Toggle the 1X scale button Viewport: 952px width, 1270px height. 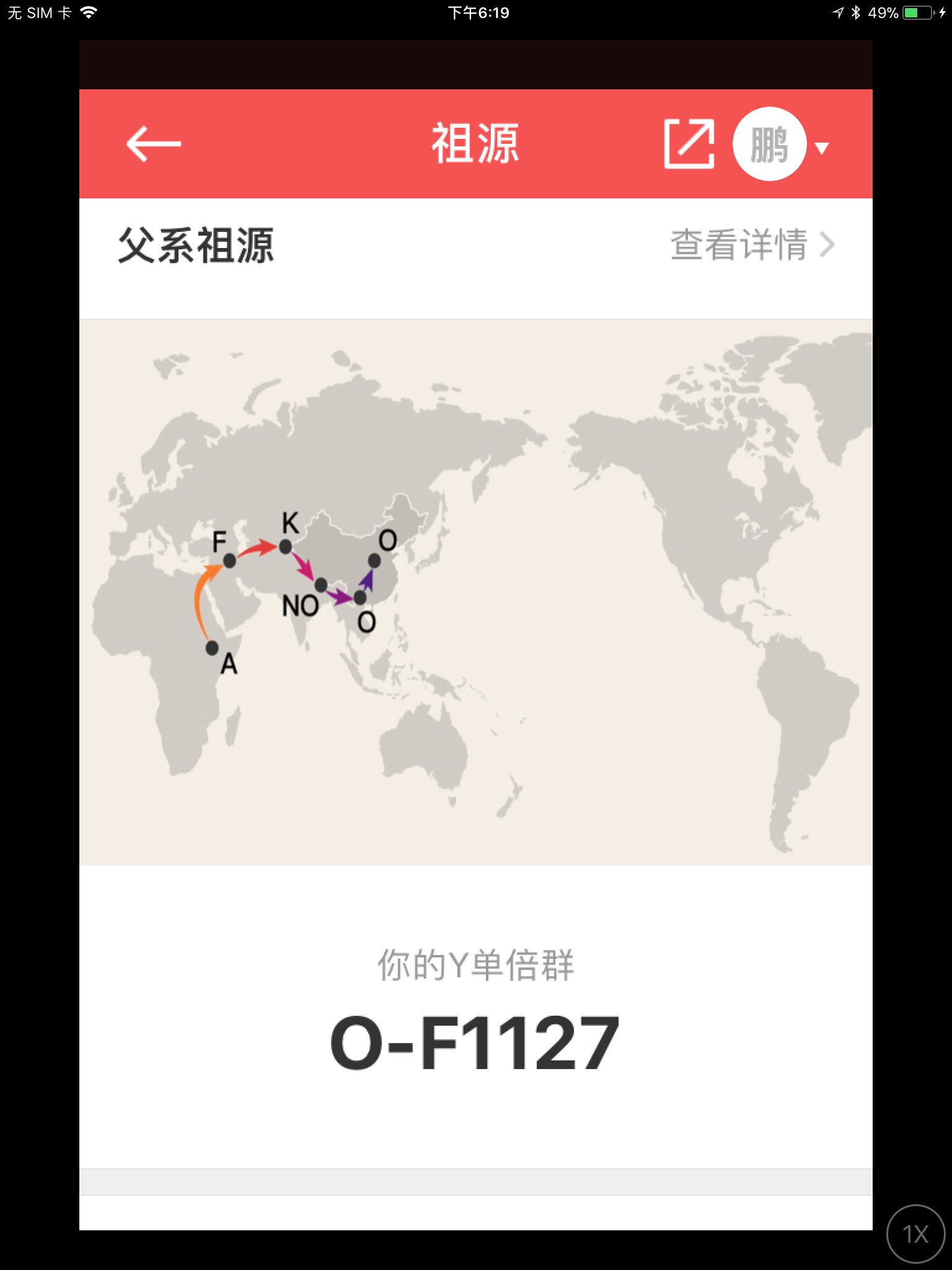(915, 1233)
